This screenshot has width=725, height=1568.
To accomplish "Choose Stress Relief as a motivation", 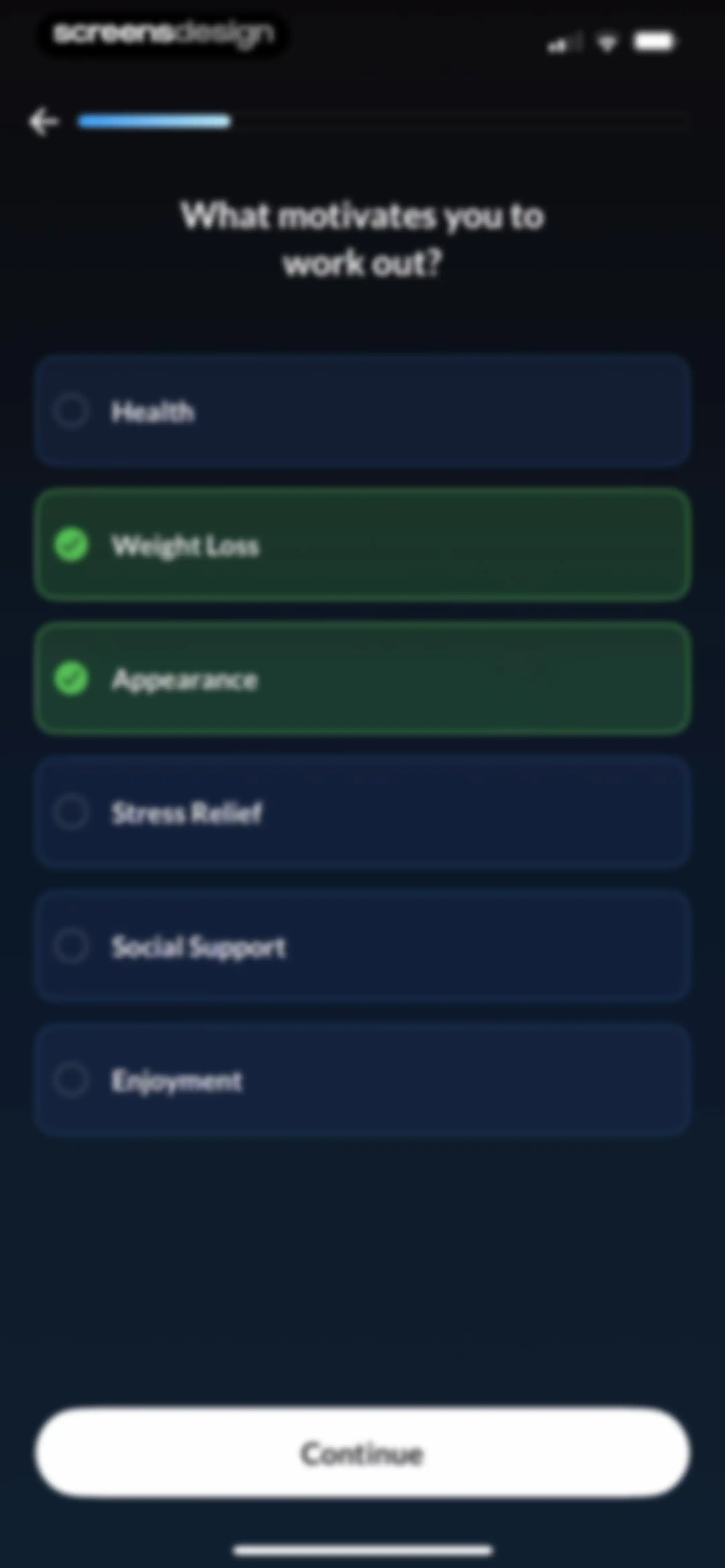I will (x=362, y=813).
